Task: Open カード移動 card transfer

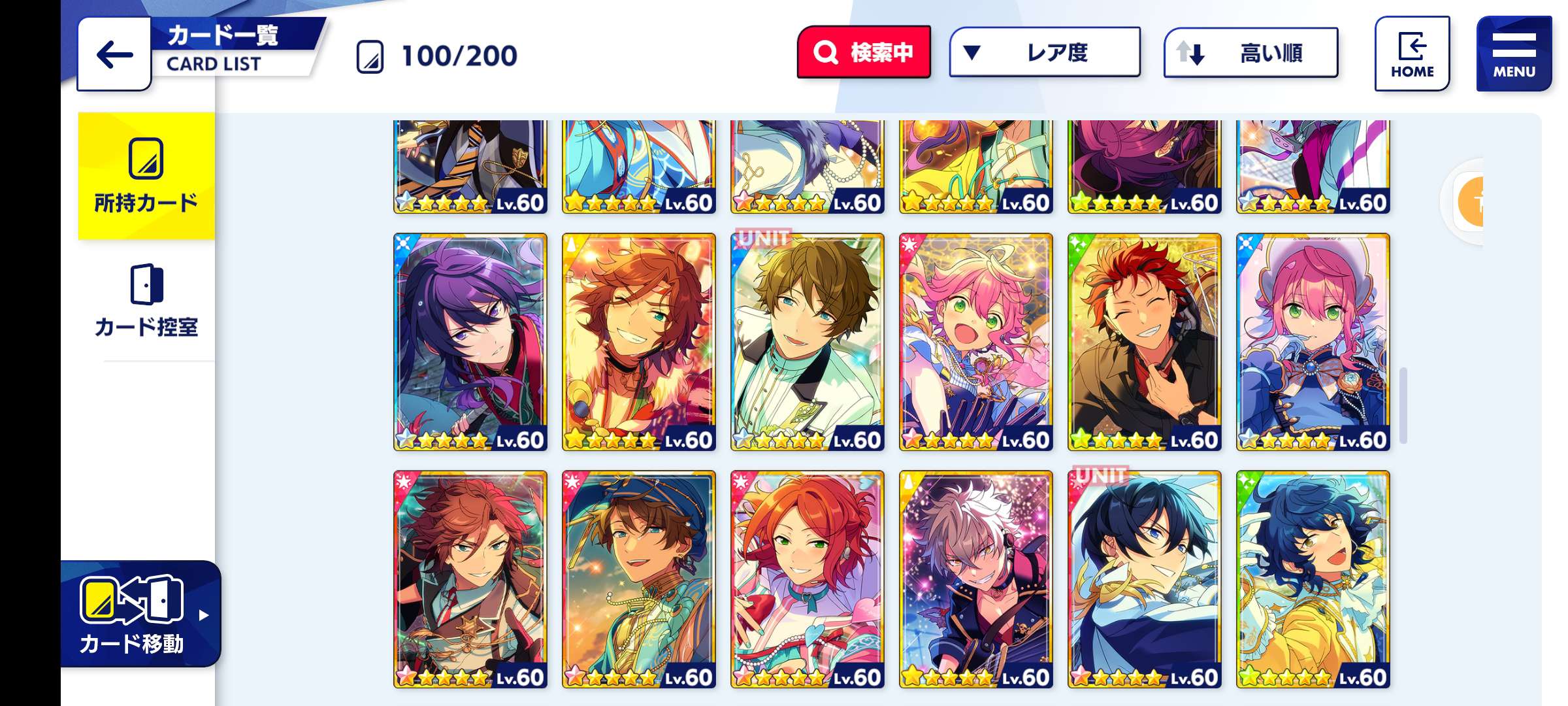Action: click(140, 614)
